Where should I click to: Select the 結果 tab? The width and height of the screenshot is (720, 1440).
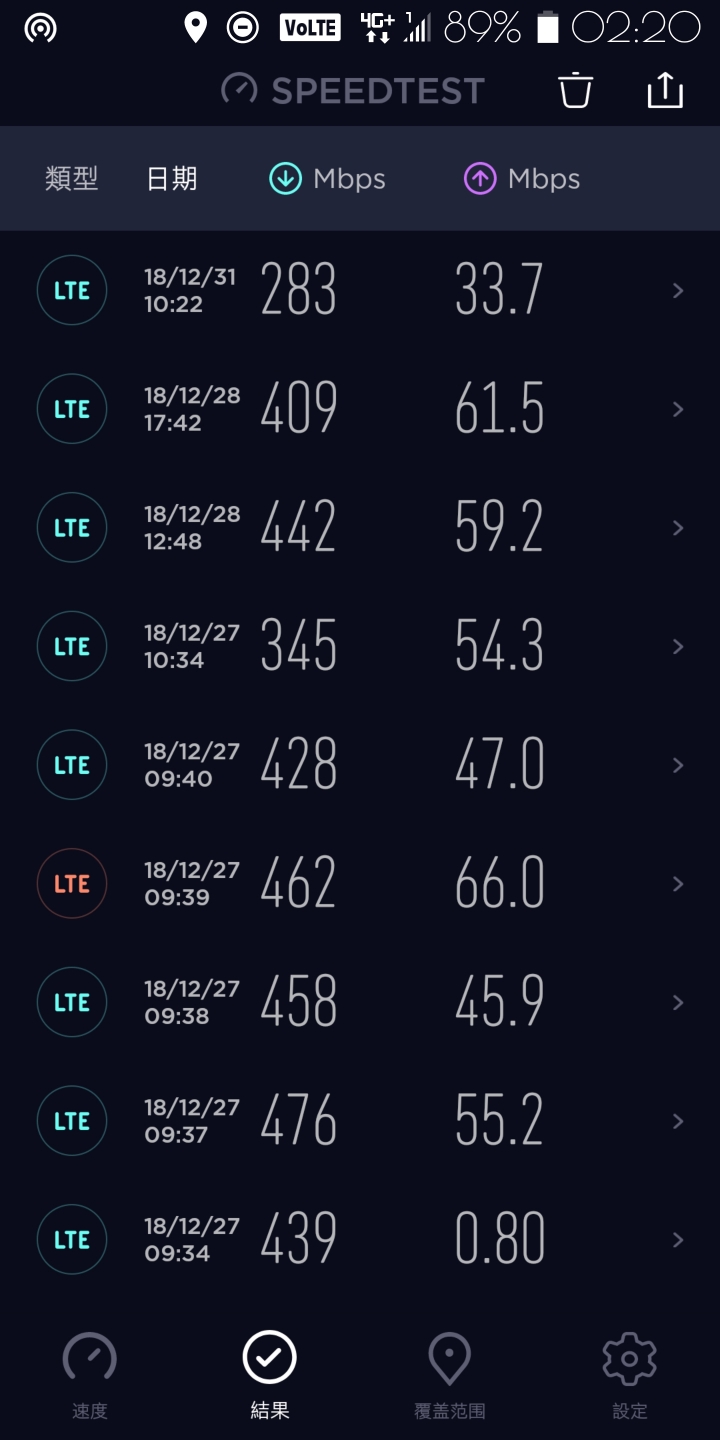(x=270, y=1376)
